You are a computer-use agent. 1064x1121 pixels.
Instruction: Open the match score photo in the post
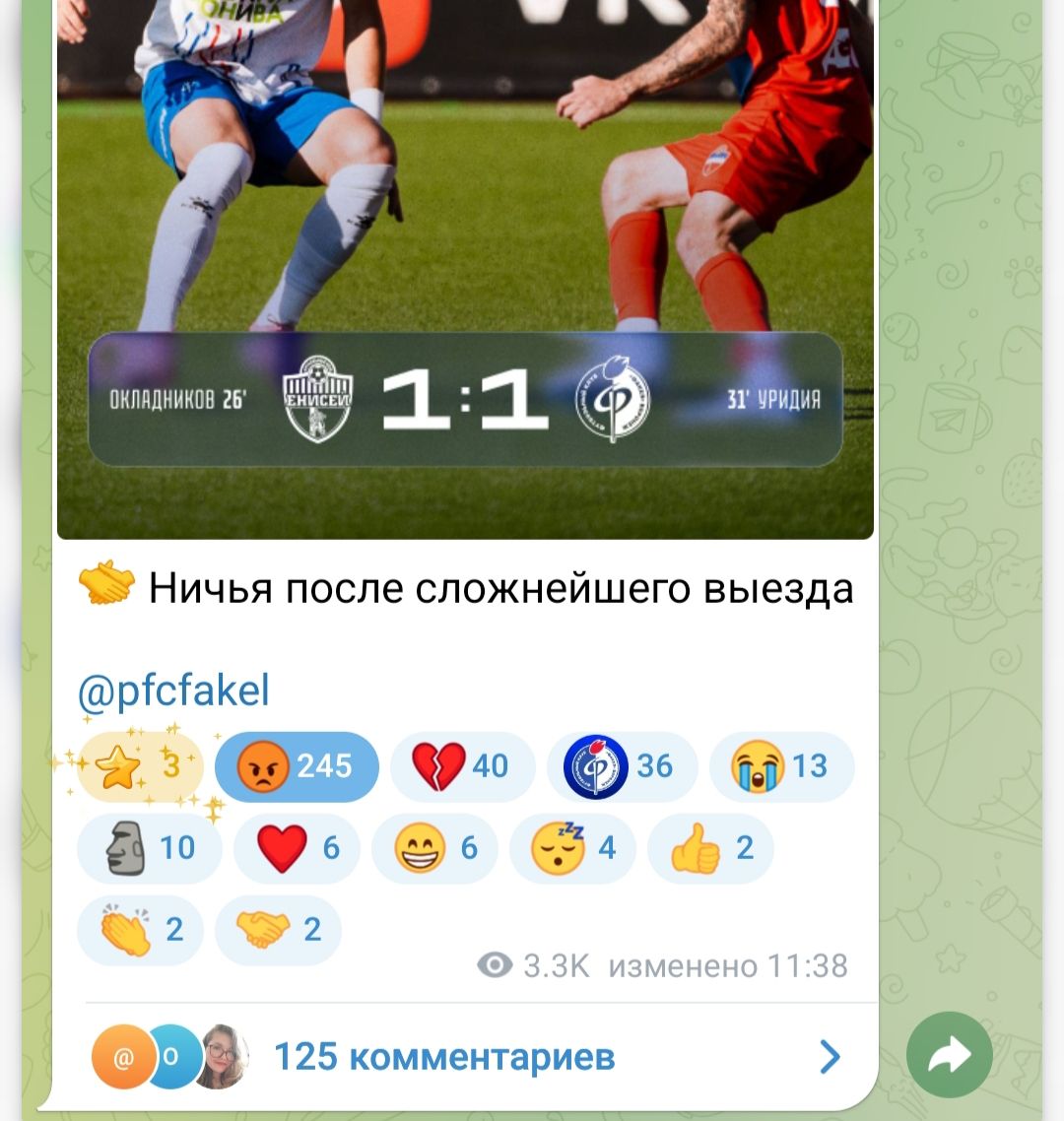coord(465,266)
